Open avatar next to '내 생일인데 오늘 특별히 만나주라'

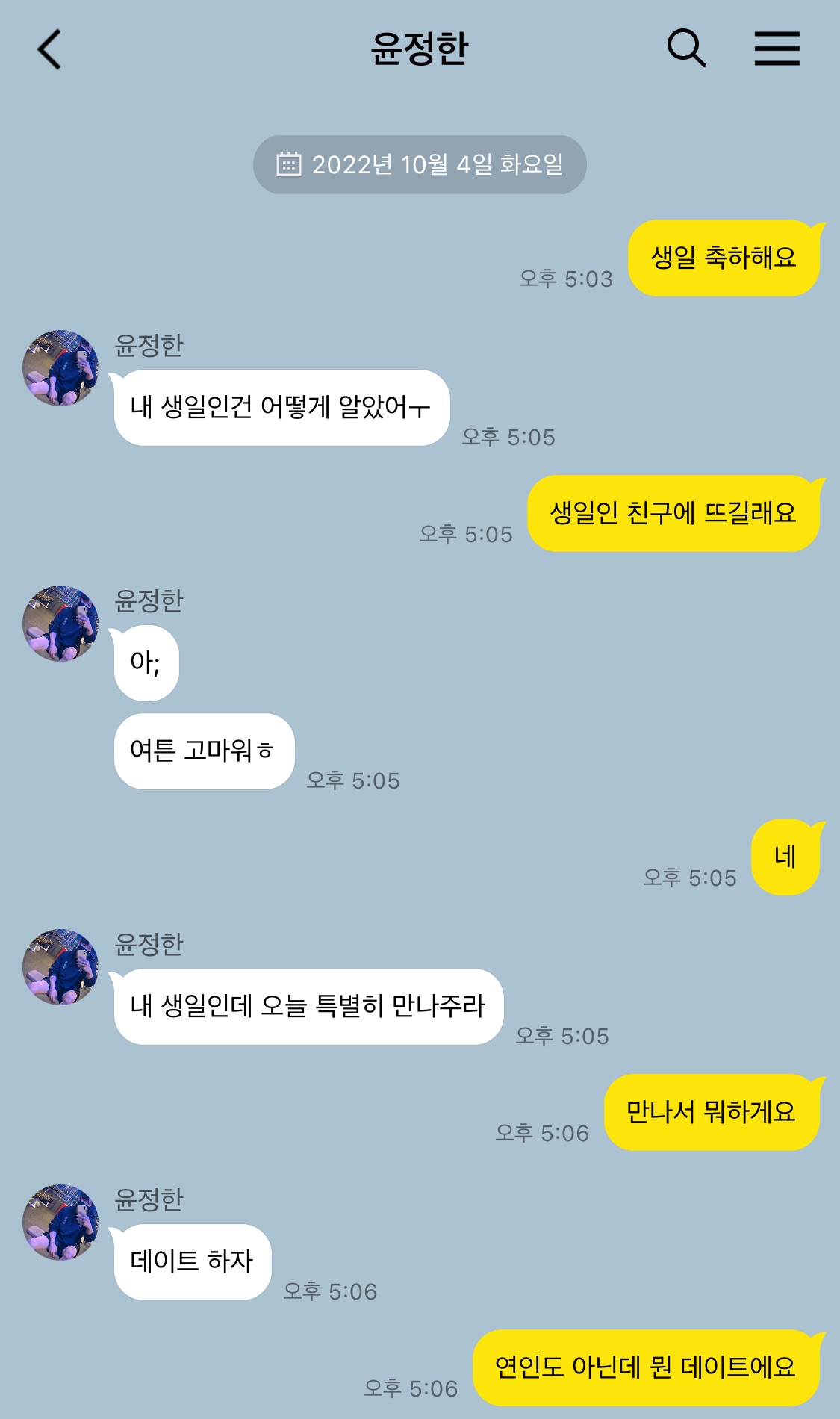pos(60,966)
